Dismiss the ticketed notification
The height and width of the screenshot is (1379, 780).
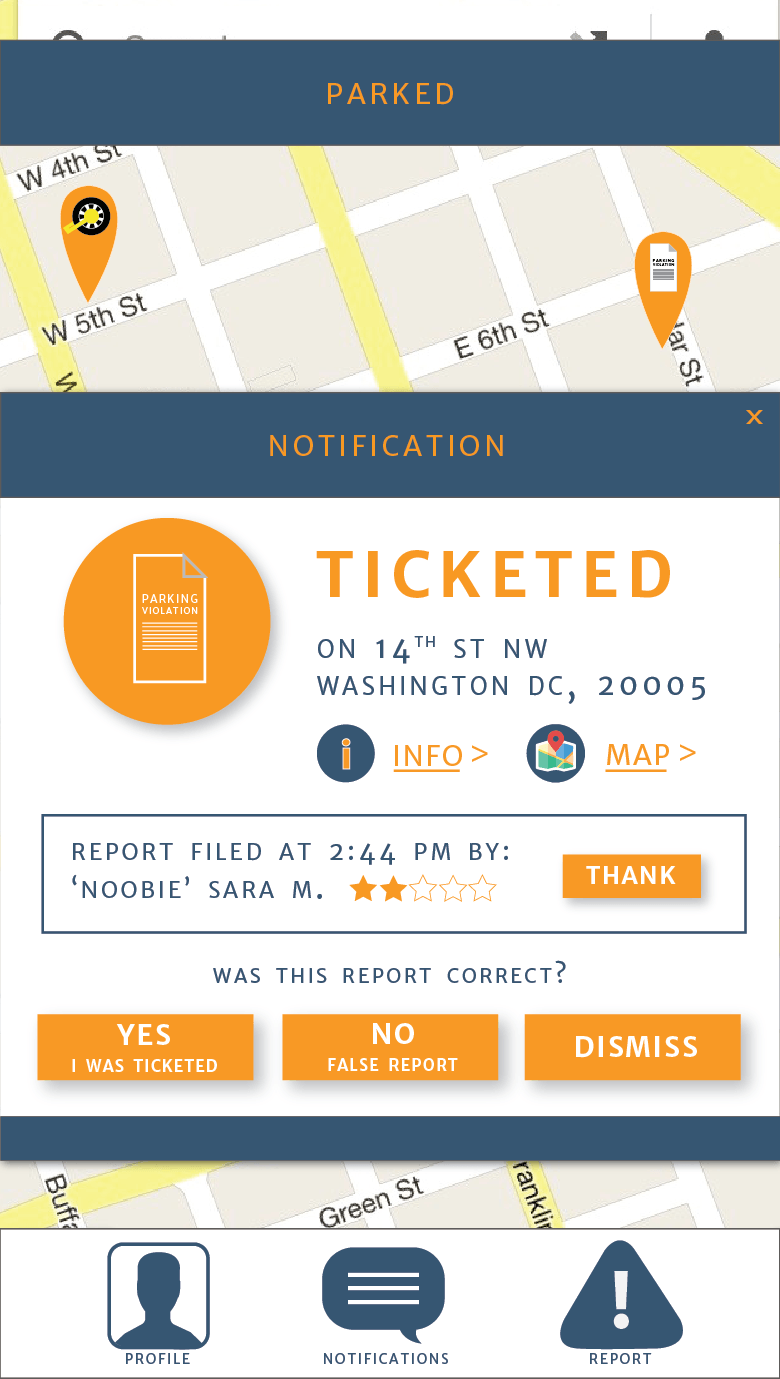[633, 1047]
